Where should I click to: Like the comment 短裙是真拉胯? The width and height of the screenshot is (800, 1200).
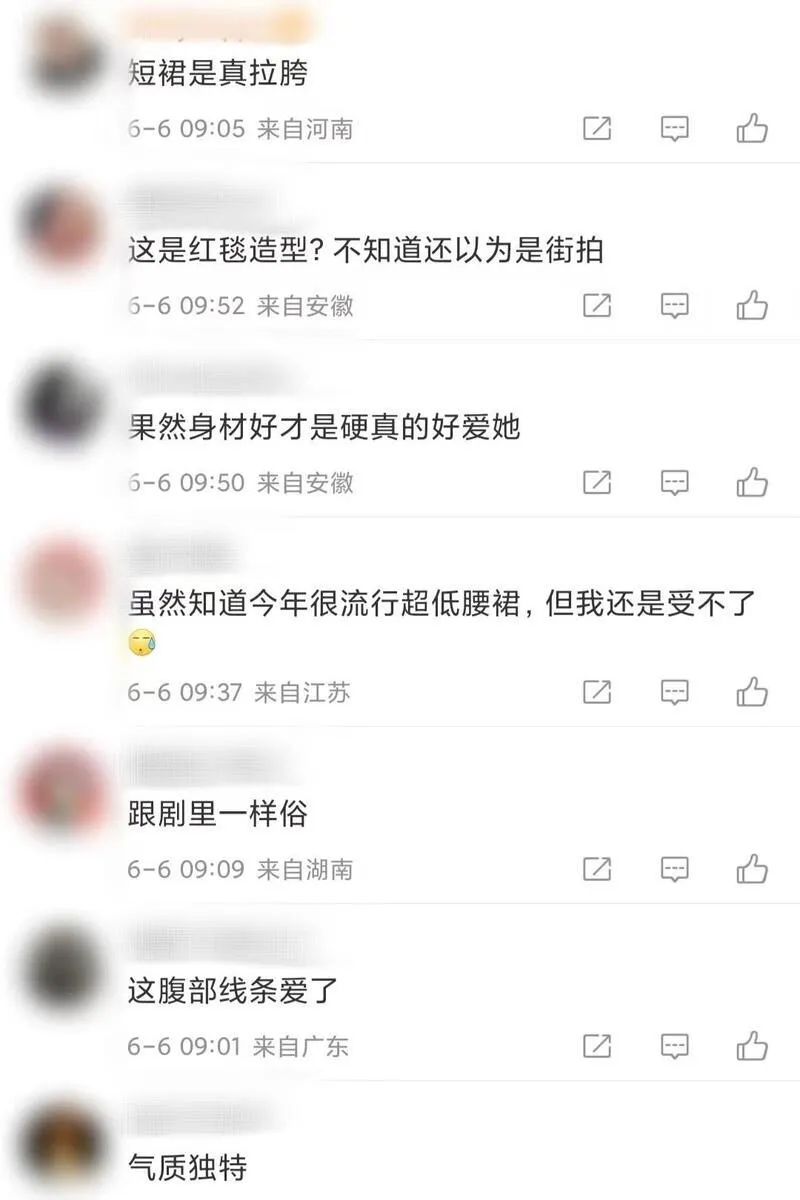(x=752, y=128)
